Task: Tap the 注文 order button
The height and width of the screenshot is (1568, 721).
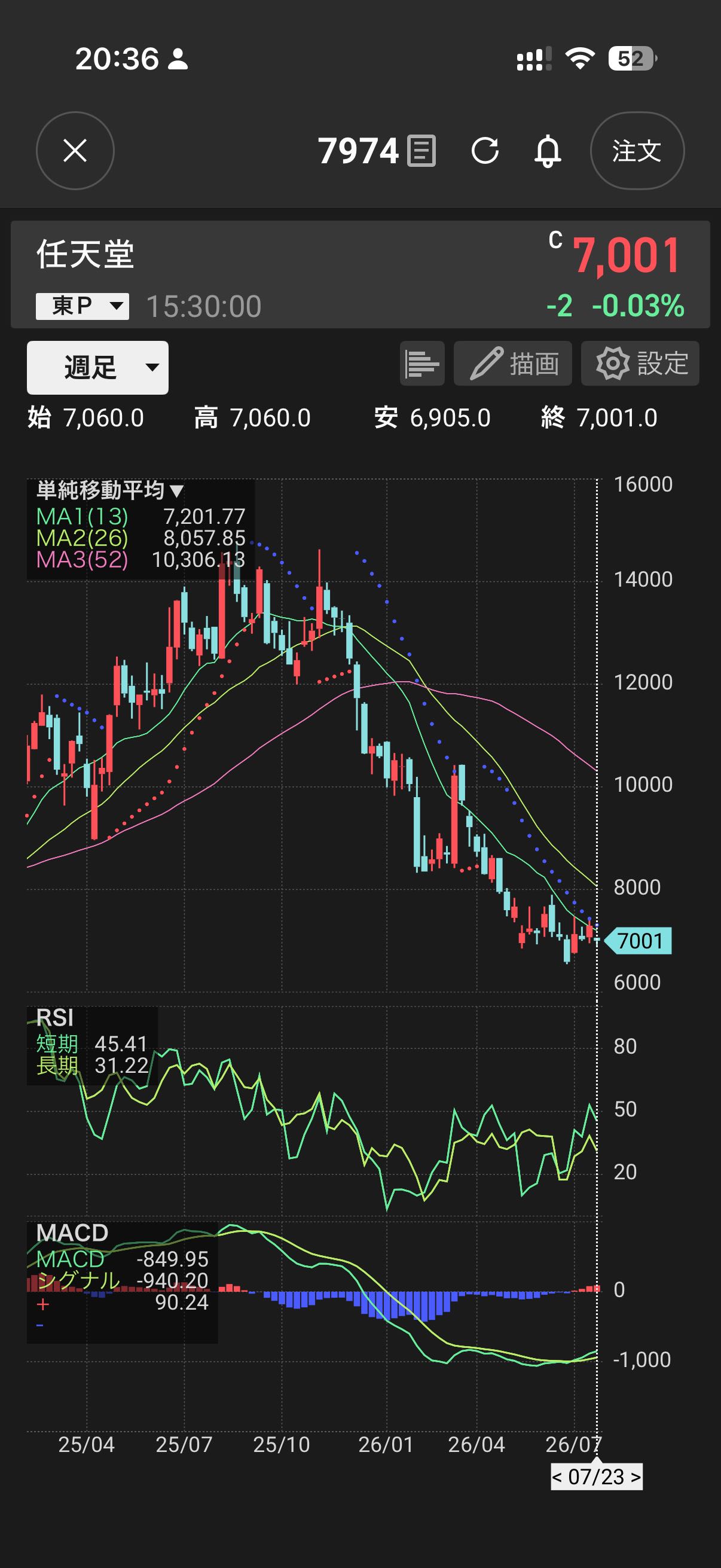Action: [637, 151]
